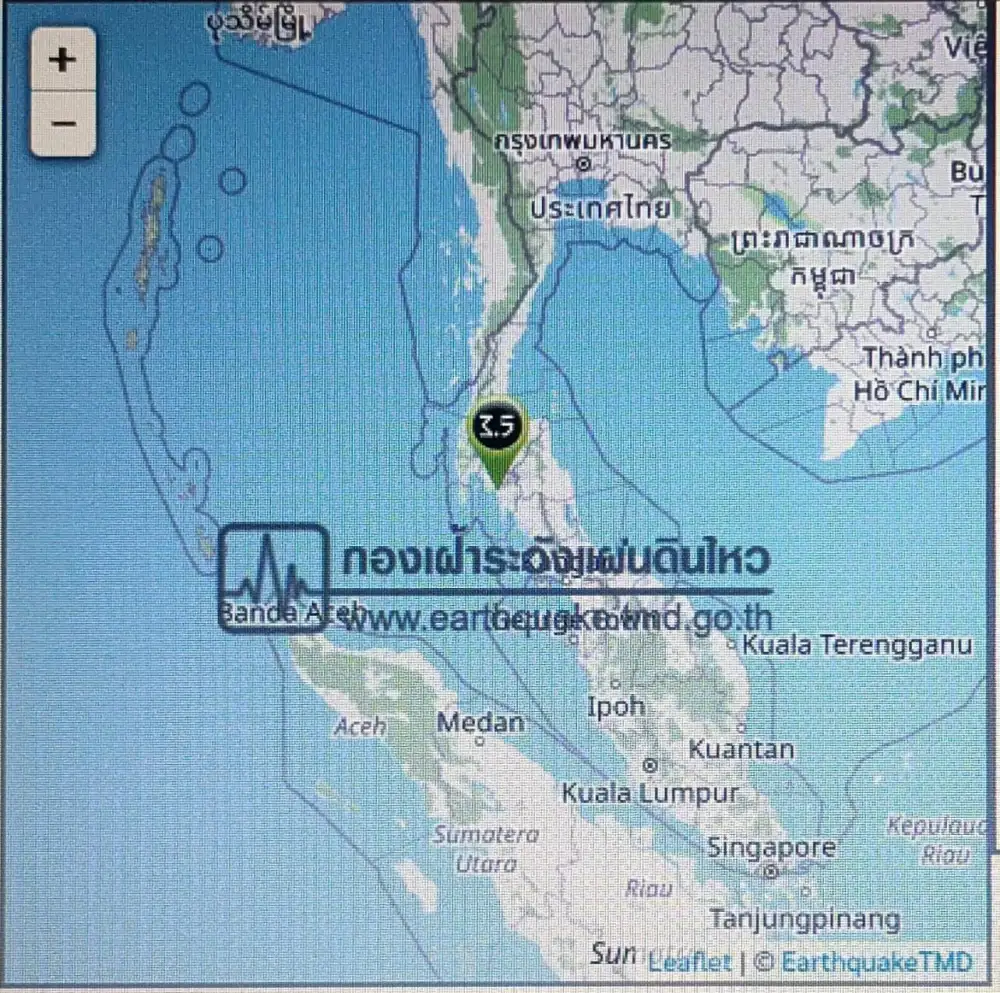Screen dimensions: 1000x993
Task: Open the EarthquakeTMD attribution link
Action: (876, 962)
